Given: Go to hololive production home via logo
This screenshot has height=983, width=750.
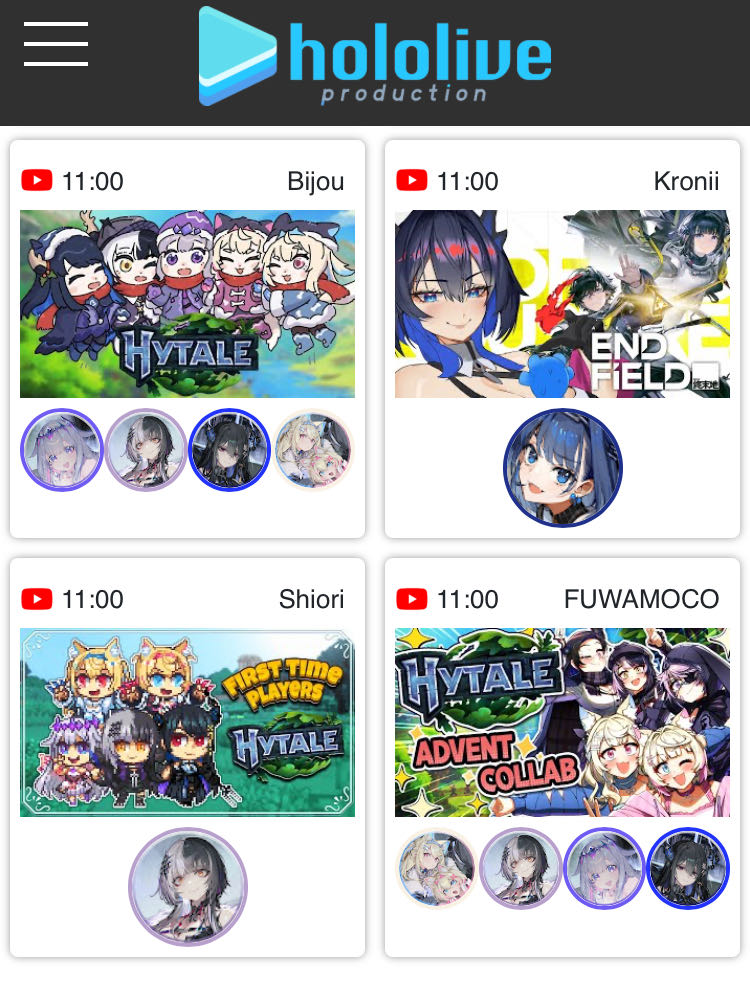Looking at the screenshot, I should click(375, 56).
